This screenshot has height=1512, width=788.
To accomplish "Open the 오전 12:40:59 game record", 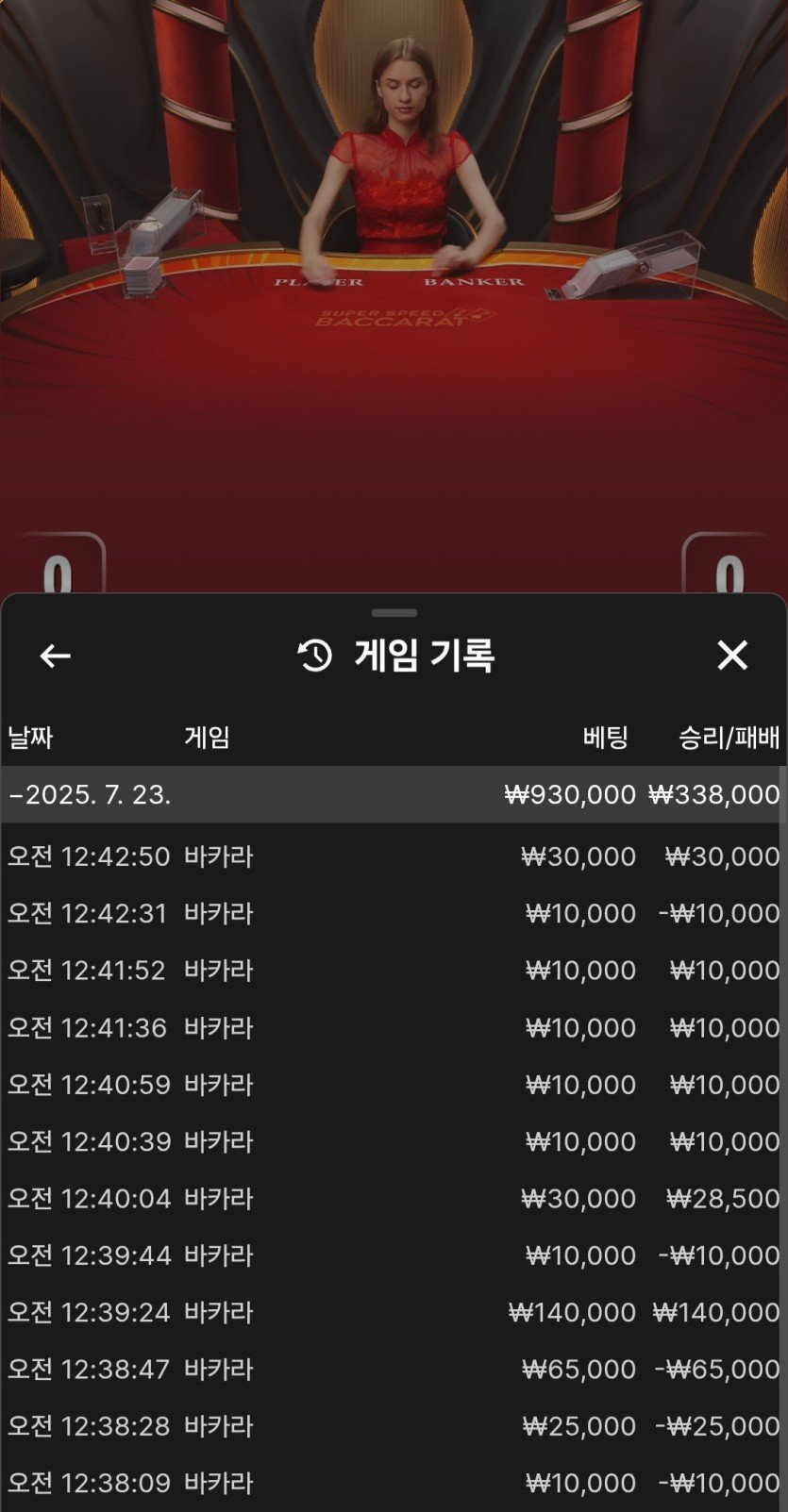I will coord(394,1085).
